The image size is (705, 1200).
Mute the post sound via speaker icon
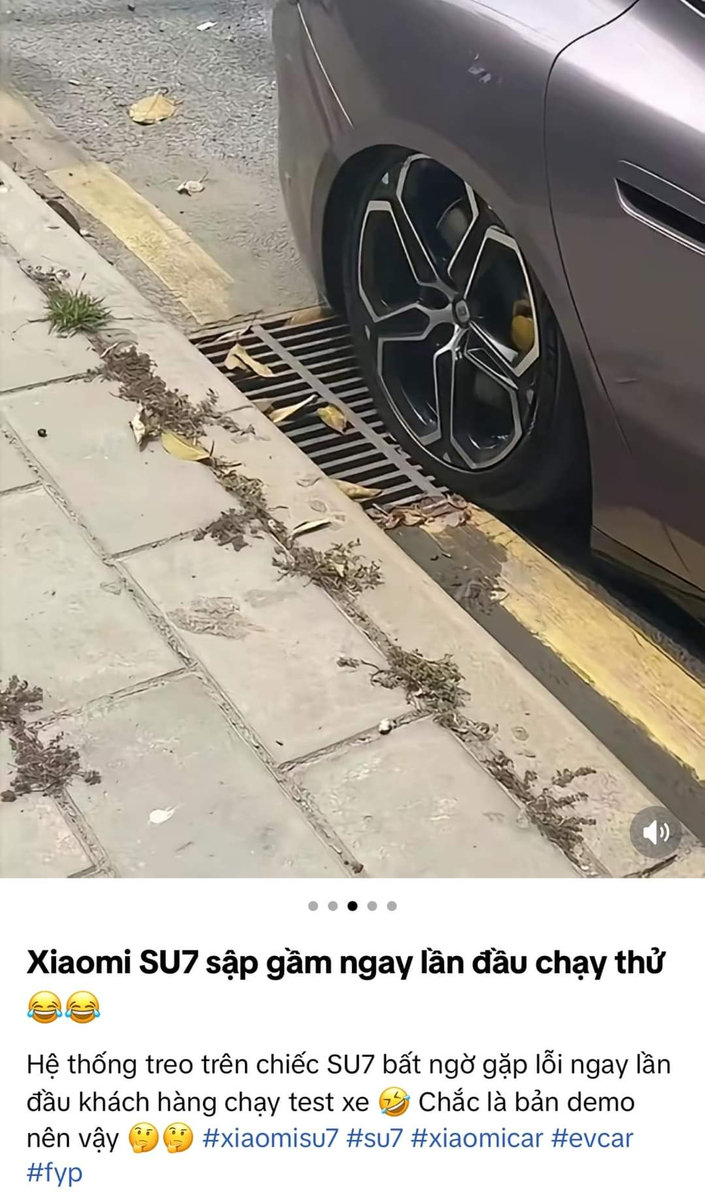[x=656, y=832]
